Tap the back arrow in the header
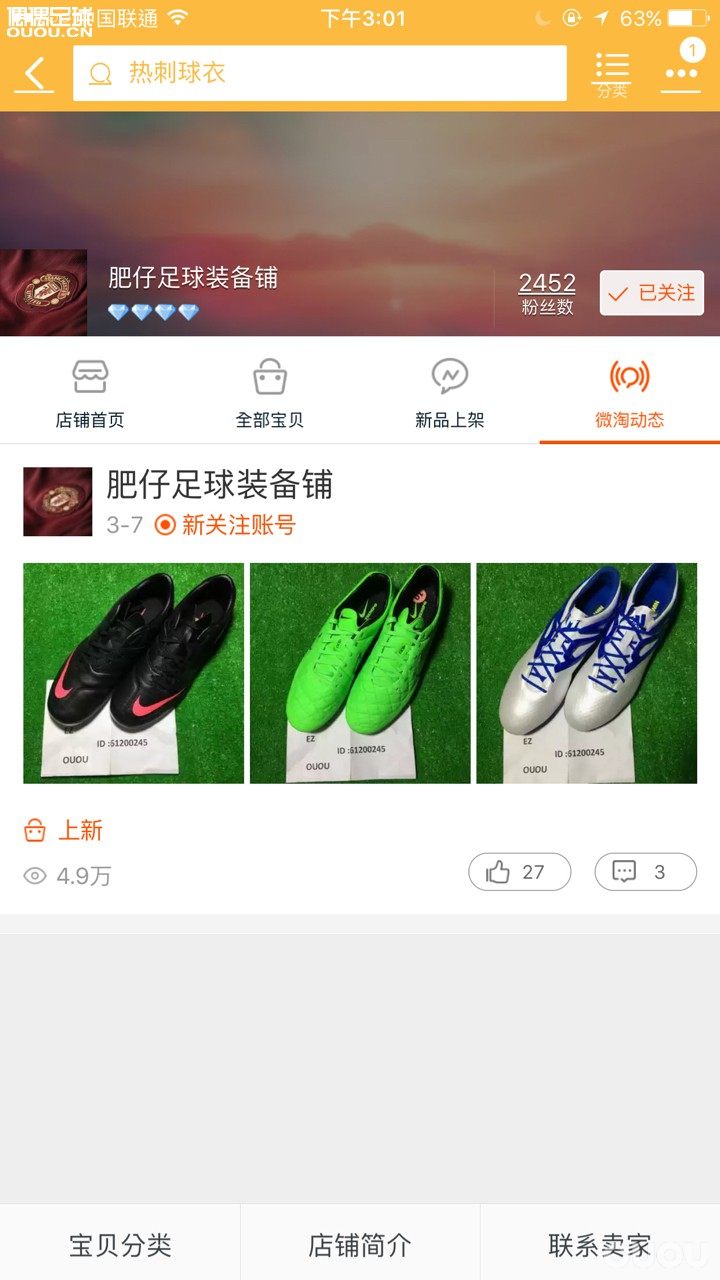The image size is (720, 1280). coord(32,72)
